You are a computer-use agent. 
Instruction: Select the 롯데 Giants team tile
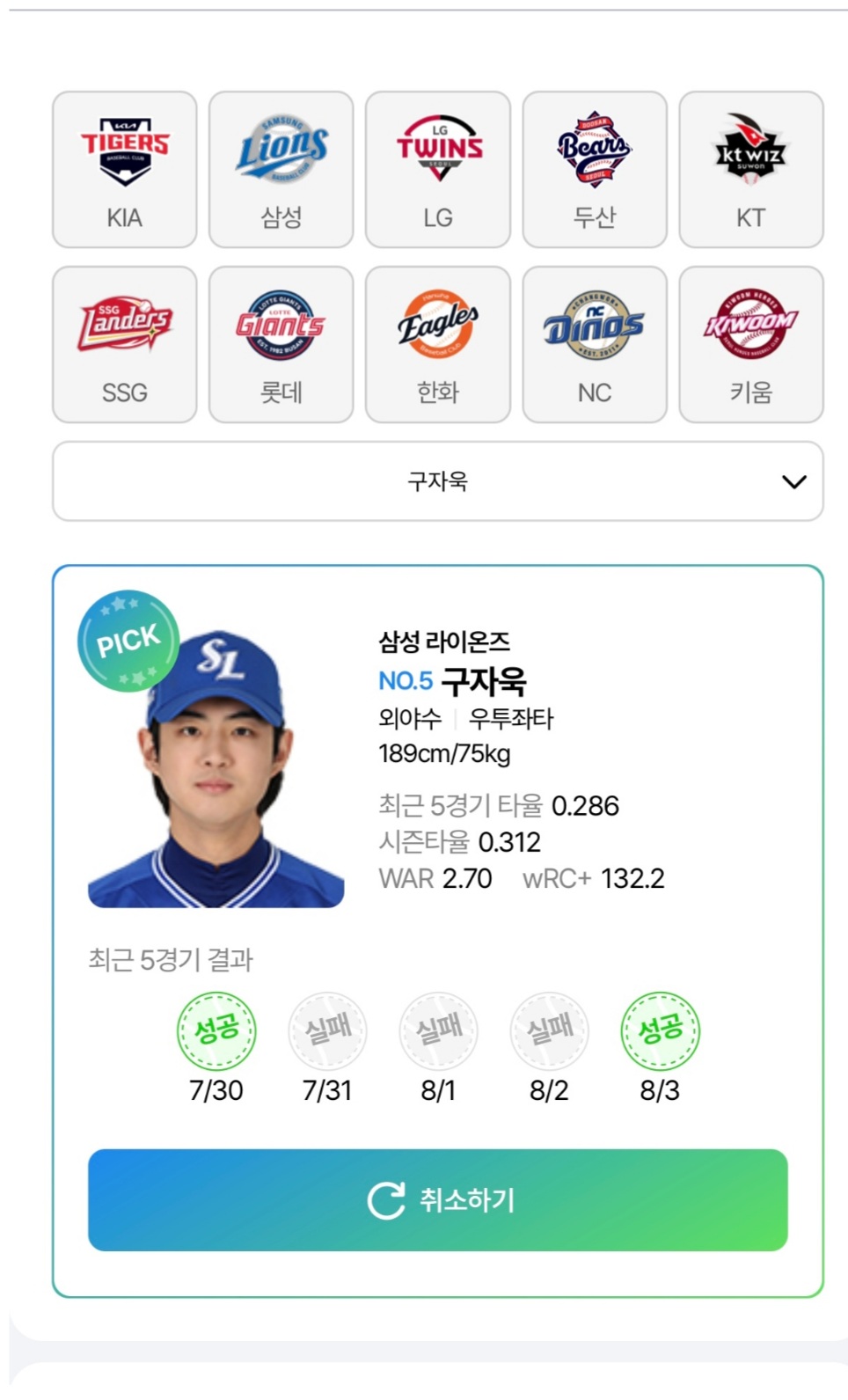point(281,345)
